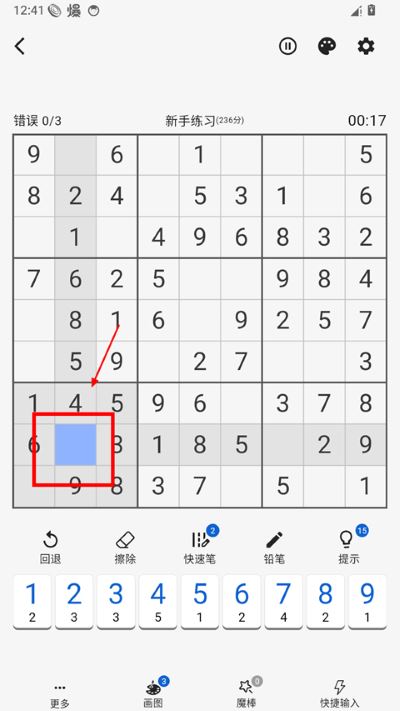Viewport: 400px width, 711px height.
Task: Enter number 4 from the keypad
Action: pos(158,602)
